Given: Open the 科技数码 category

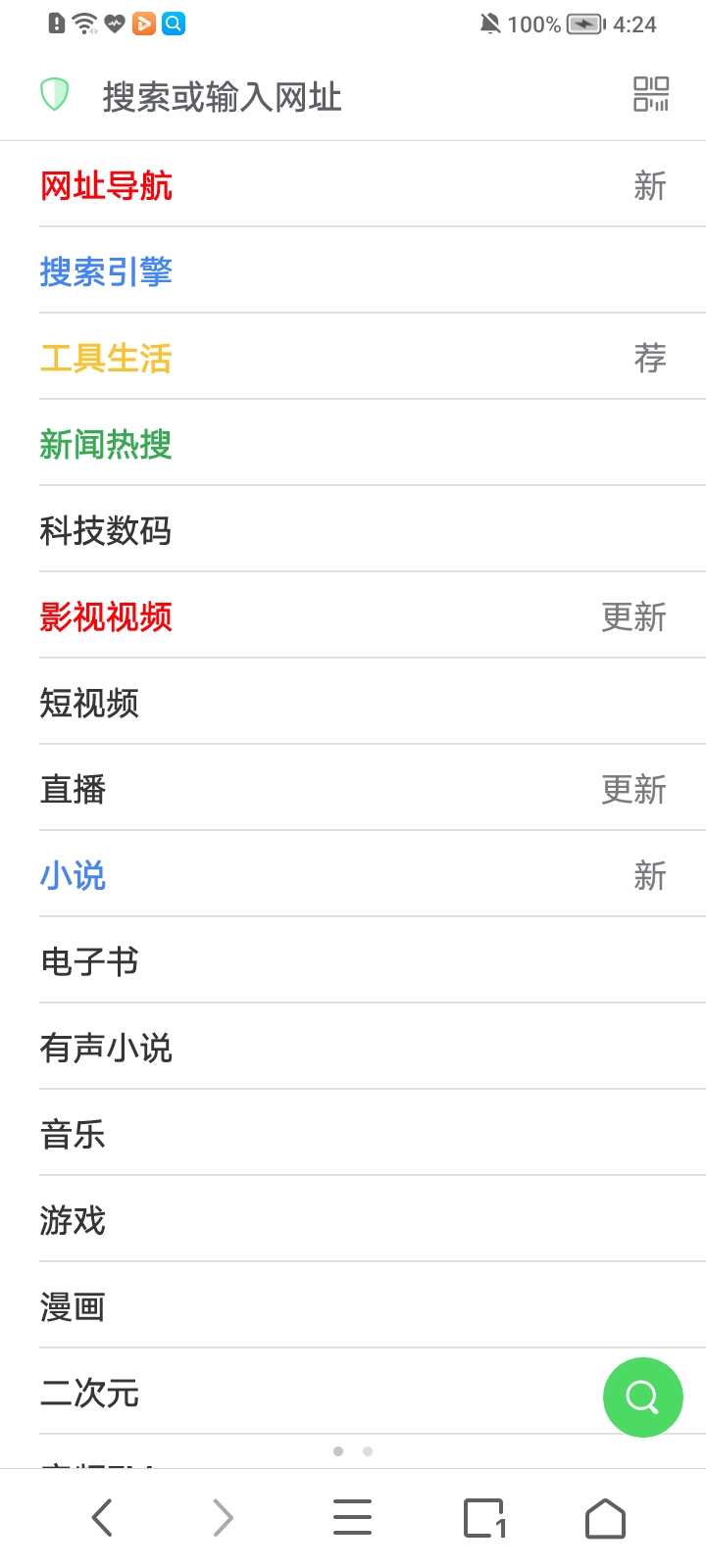Looking at the screenshot, I should point(107,530).
